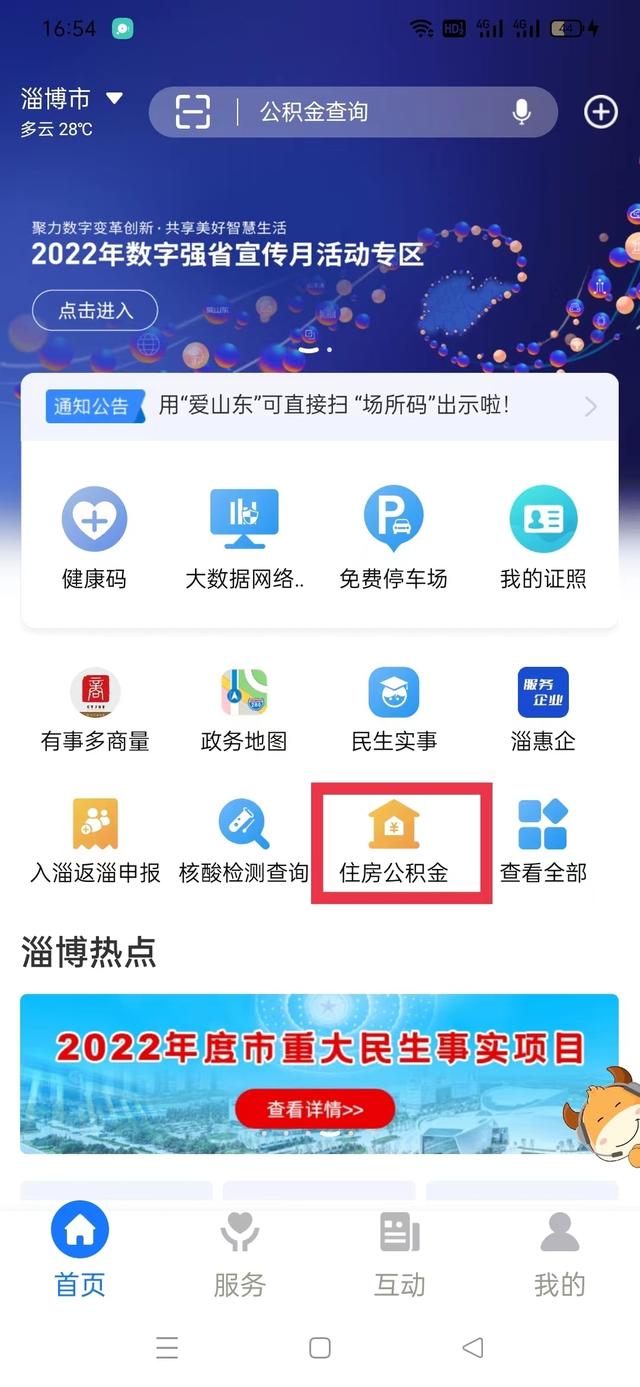Screen dimensions: 640x1387
Task: Tap the 点击进入 banner button
Action: [95, 311]
